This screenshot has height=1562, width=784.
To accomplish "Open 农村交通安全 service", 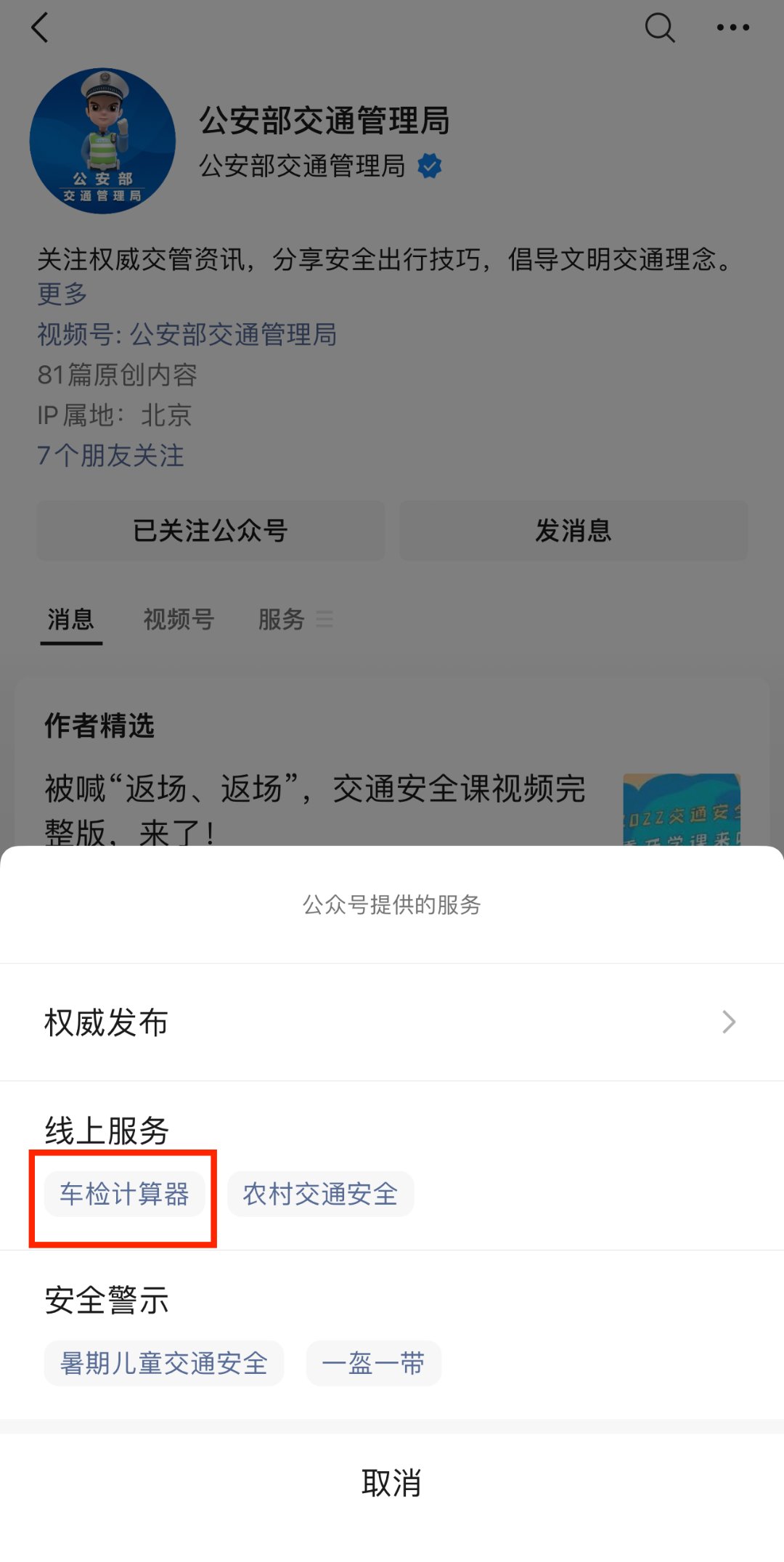I will [320, 1194].
